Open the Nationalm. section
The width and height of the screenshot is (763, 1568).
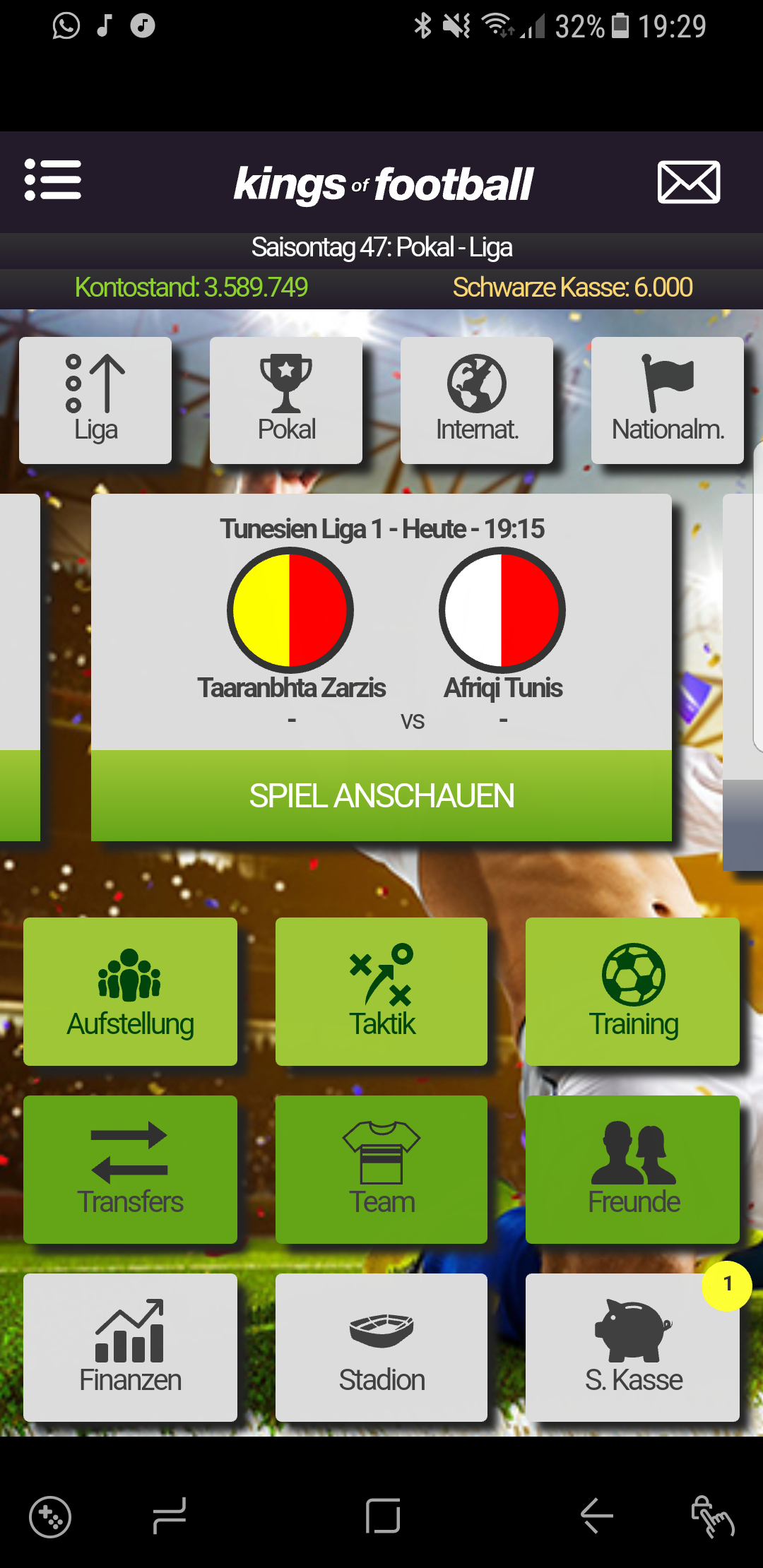coord(668,400)
